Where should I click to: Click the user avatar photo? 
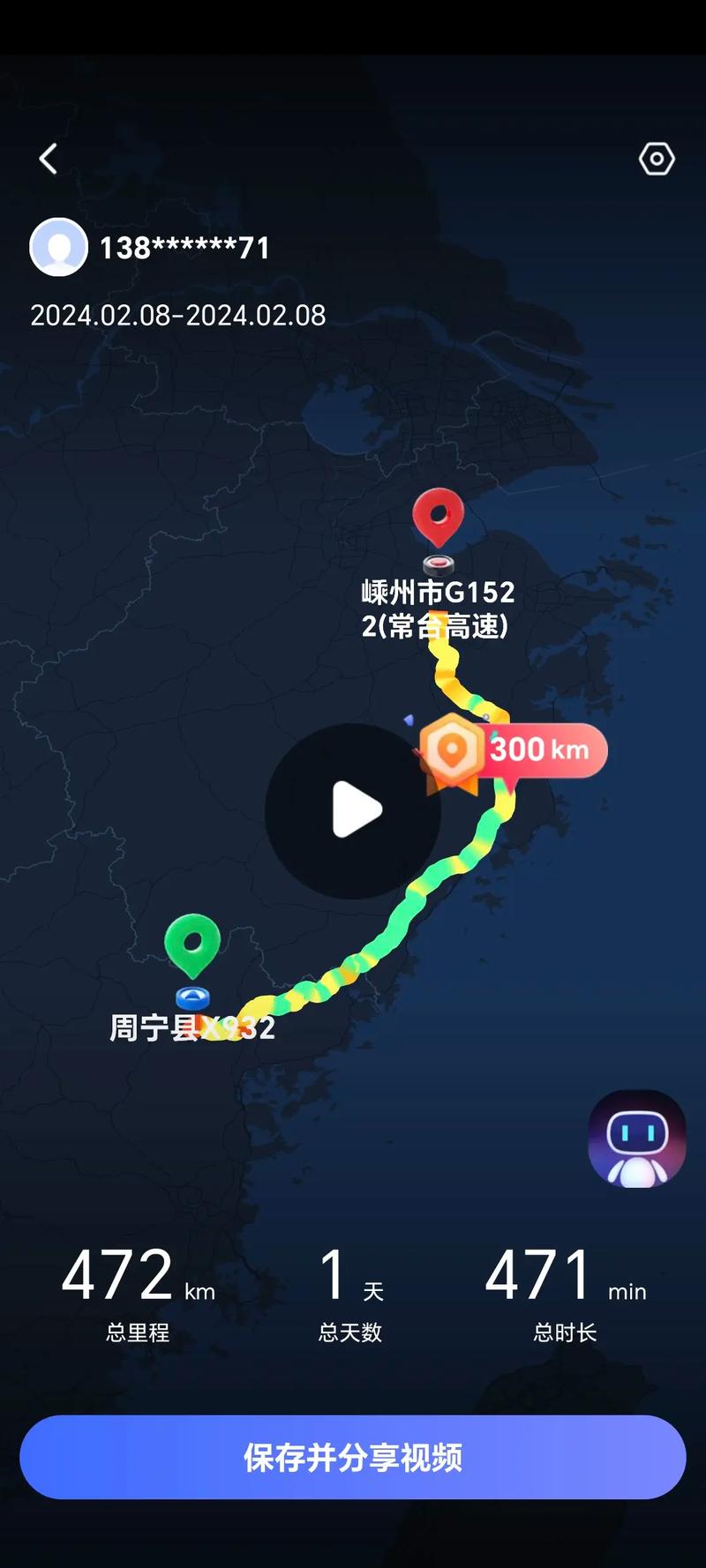[x=58, y=248]
